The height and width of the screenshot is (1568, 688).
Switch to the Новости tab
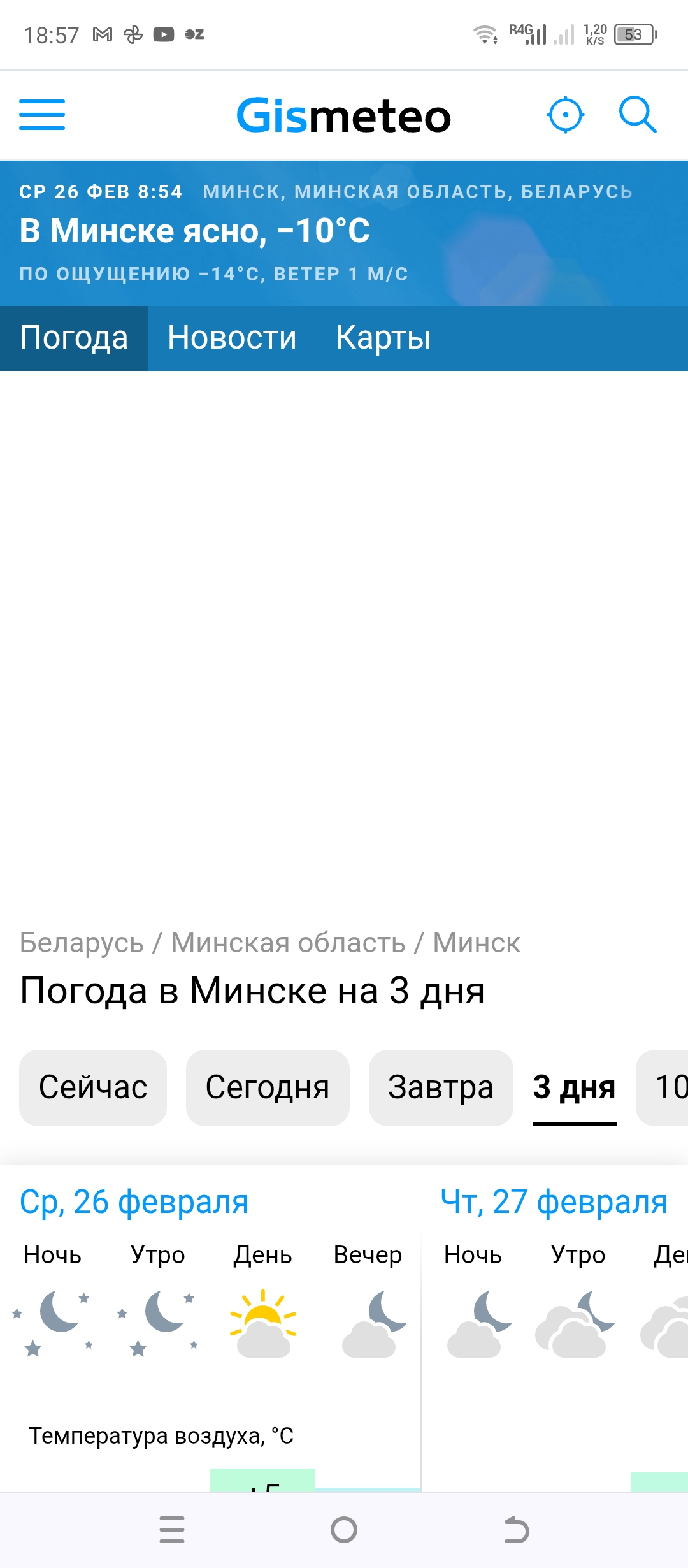coord(232,338)
